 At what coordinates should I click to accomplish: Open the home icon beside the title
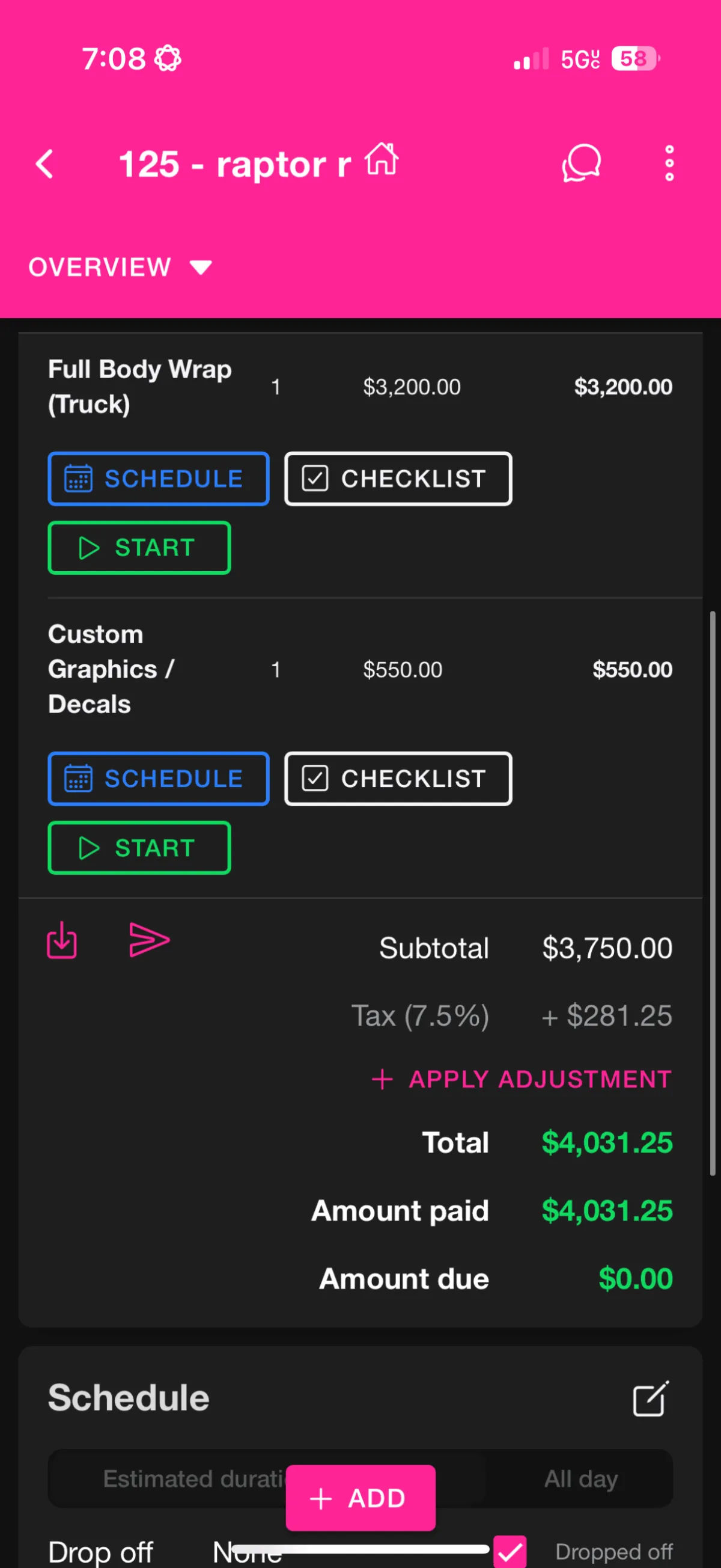382,159
